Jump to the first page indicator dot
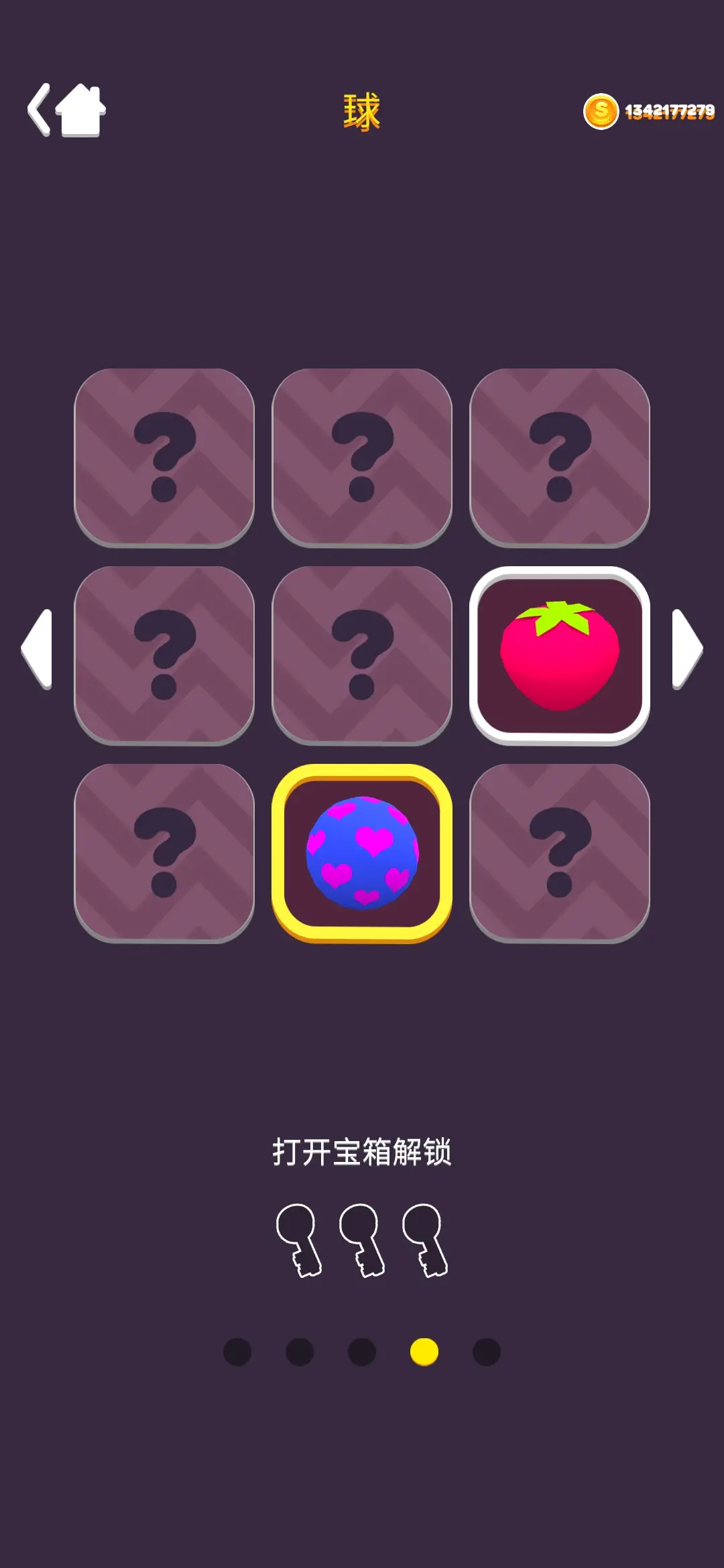 [x=237, y=1352]
